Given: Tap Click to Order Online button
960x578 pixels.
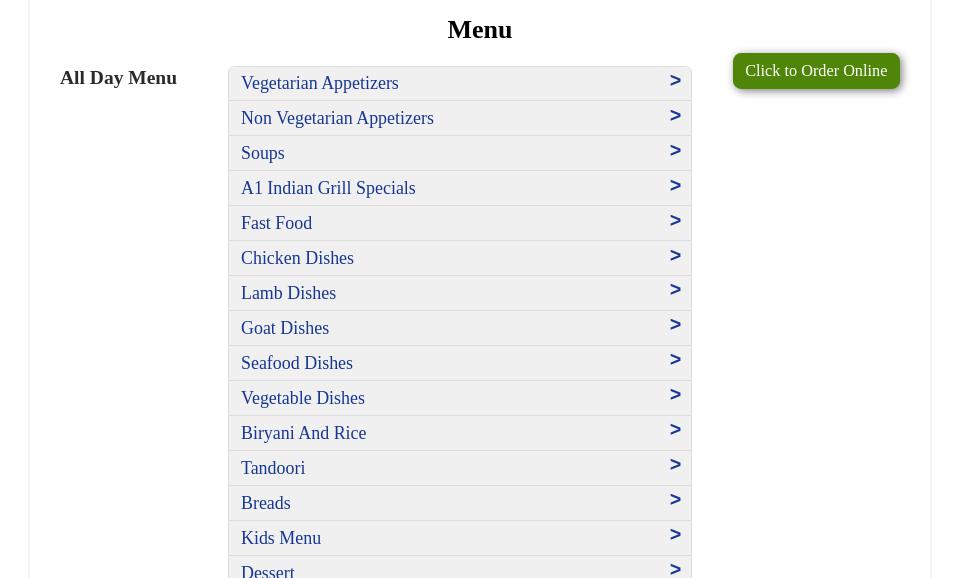Looking at the screenshot, I should pyautogui.click(x=815, y=71).
